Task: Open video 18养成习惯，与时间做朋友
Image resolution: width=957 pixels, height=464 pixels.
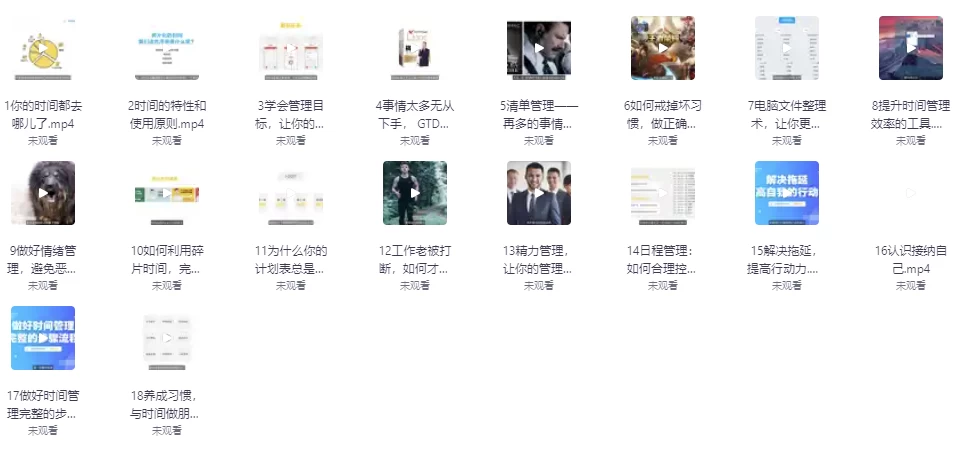Action: coord(167,338)
